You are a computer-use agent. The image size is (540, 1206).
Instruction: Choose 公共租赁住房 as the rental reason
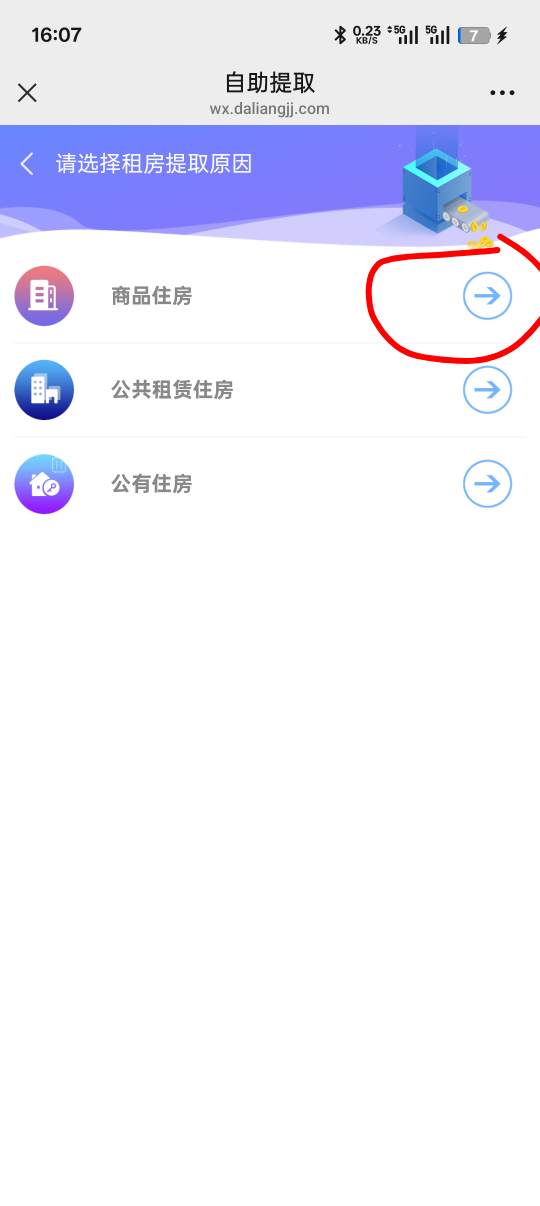pos(270,390)
